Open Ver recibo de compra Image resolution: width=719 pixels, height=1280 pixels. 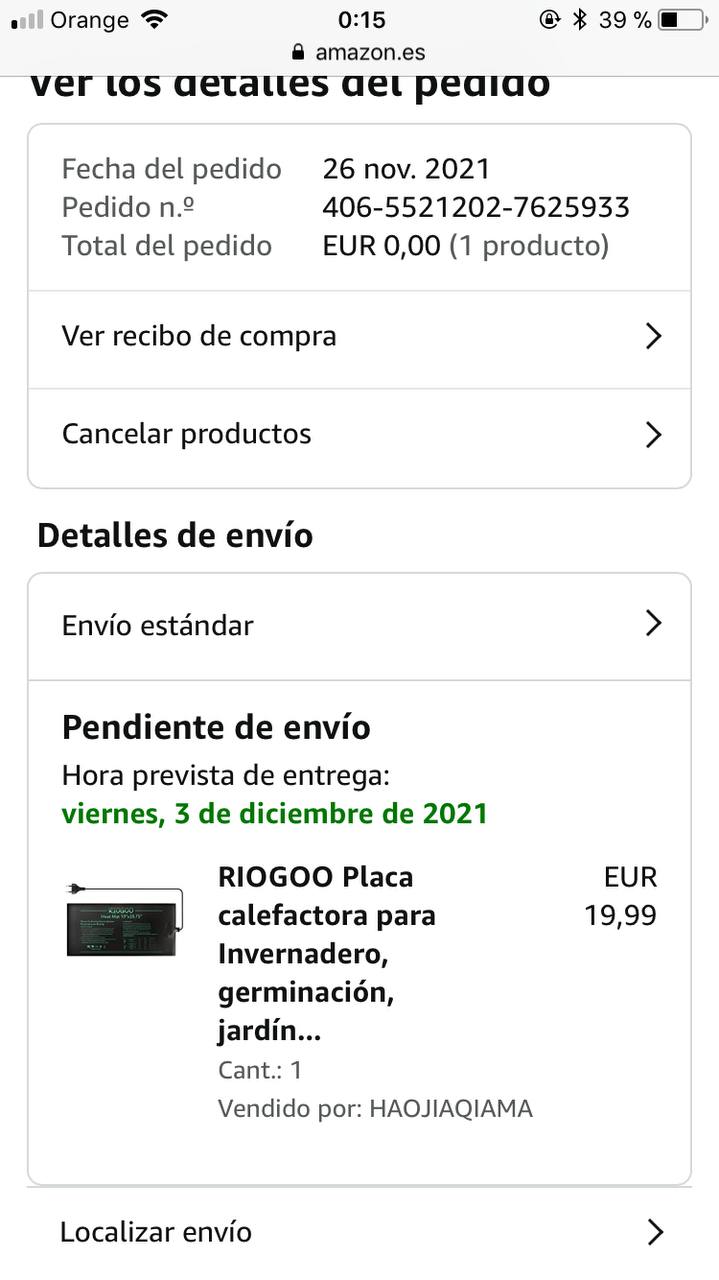tap(358, 337)
